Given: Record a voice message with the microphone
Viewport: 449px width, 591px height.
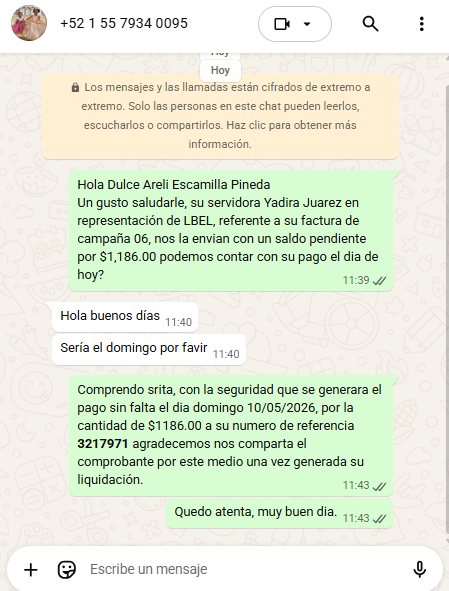Looking at the screenshot, I should pyautogui.click(x=420, y=570).
